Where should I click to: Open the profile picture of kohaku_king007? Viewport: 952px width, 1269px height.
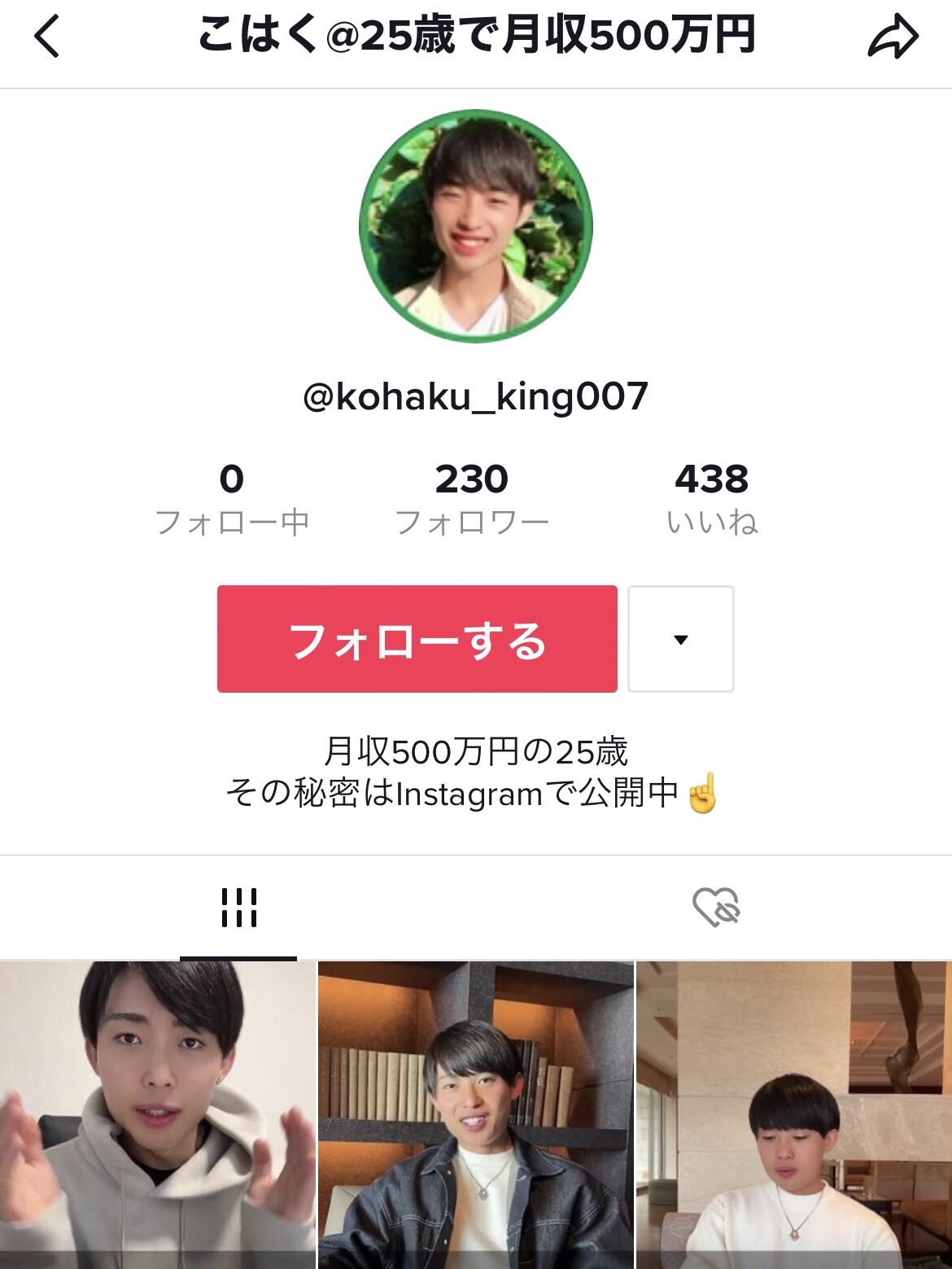(476, 226)
